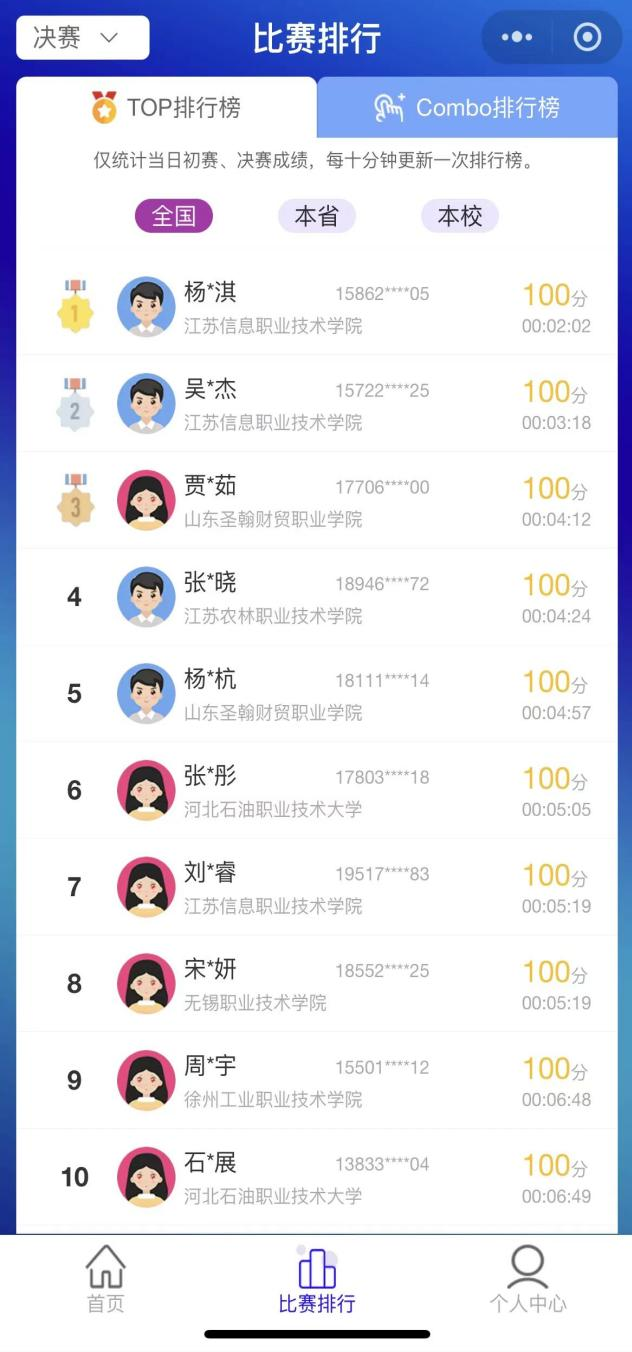Select the 本校 ranking filter

pyautogui.click(x=460, y=215)
